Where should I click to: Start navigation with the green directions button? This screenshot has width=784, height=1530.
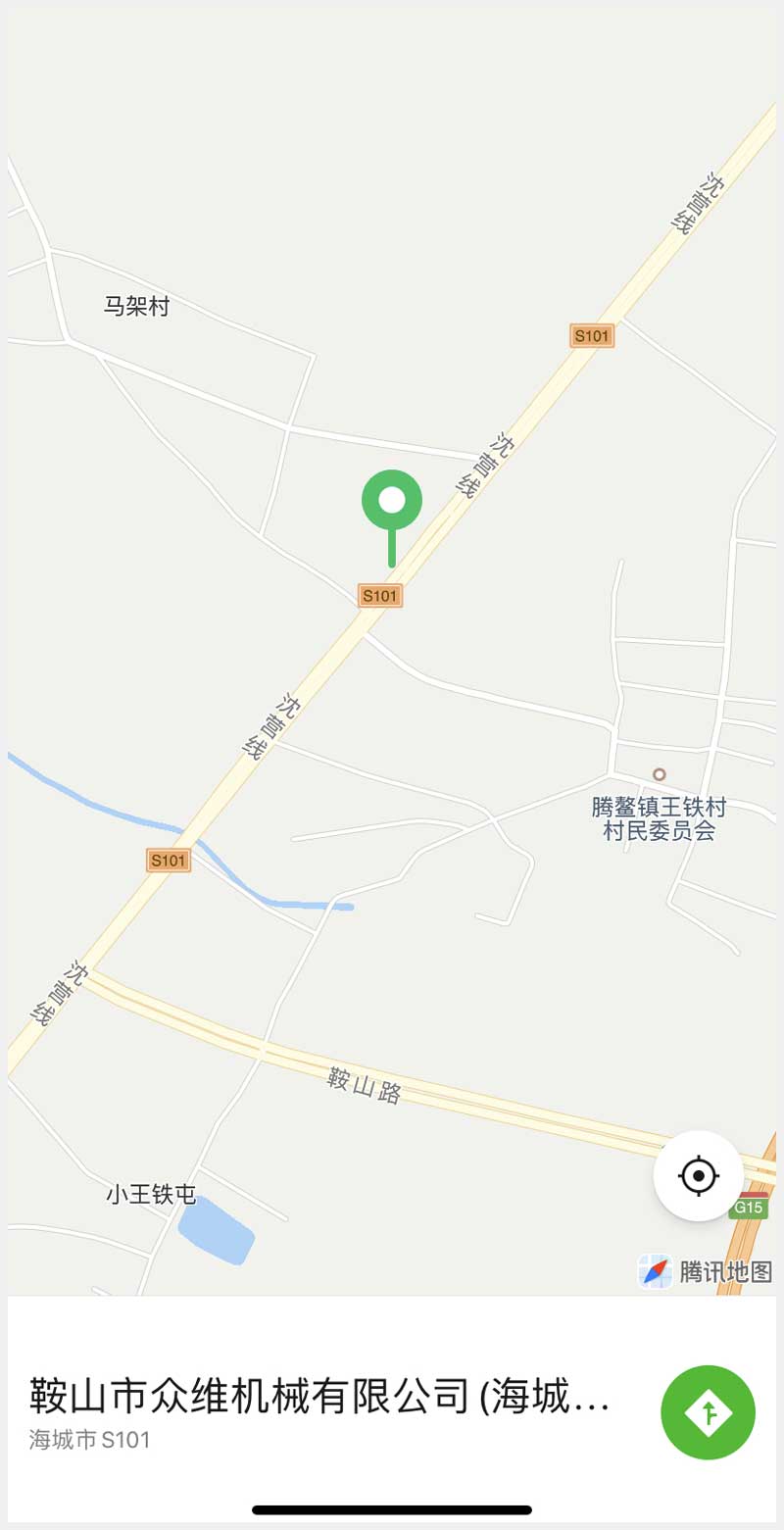coord(708,1412)
